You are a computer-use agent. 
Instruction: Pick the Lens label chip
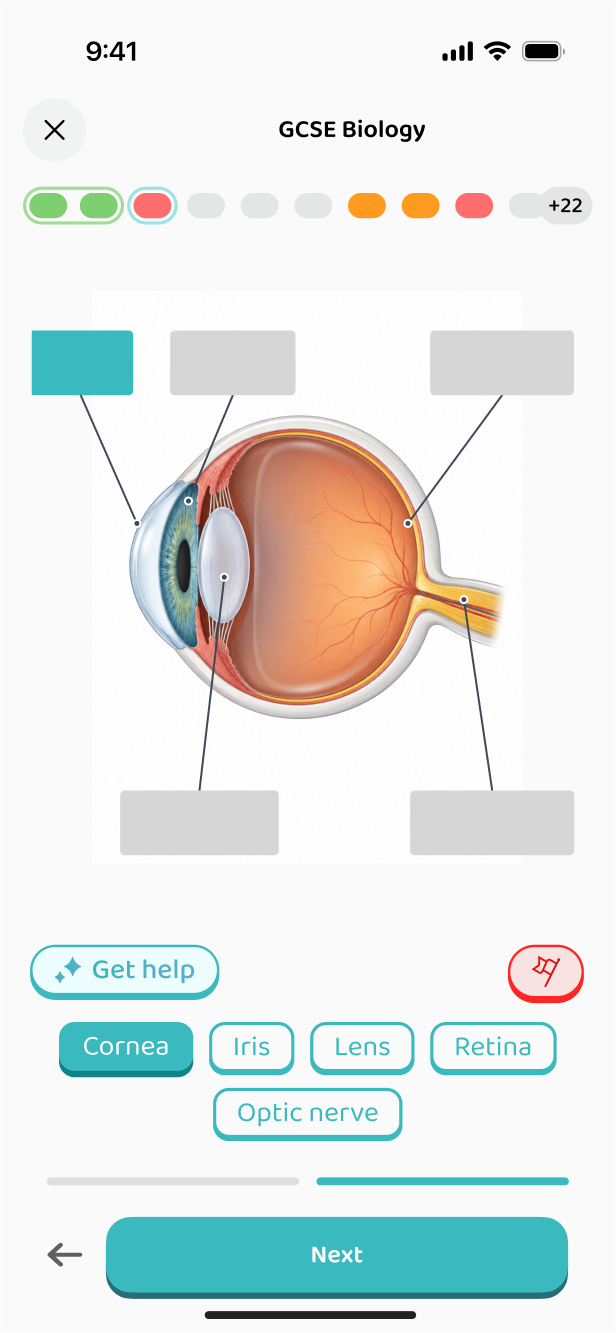(x=362, y=1048)
